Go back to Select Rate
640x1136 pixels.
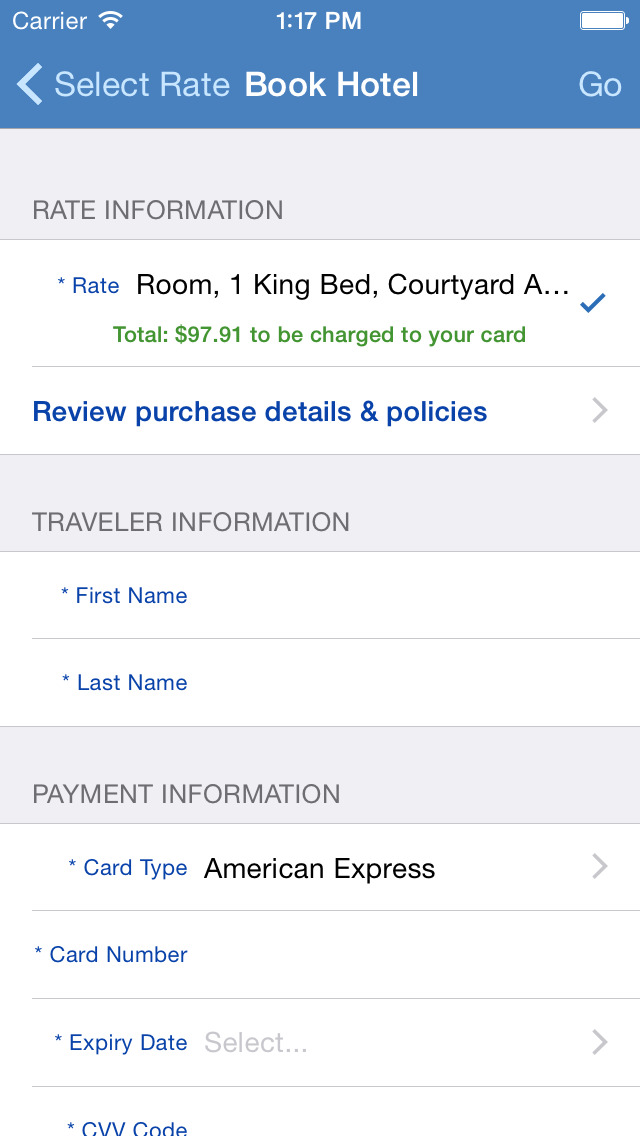tap(123, 84)
